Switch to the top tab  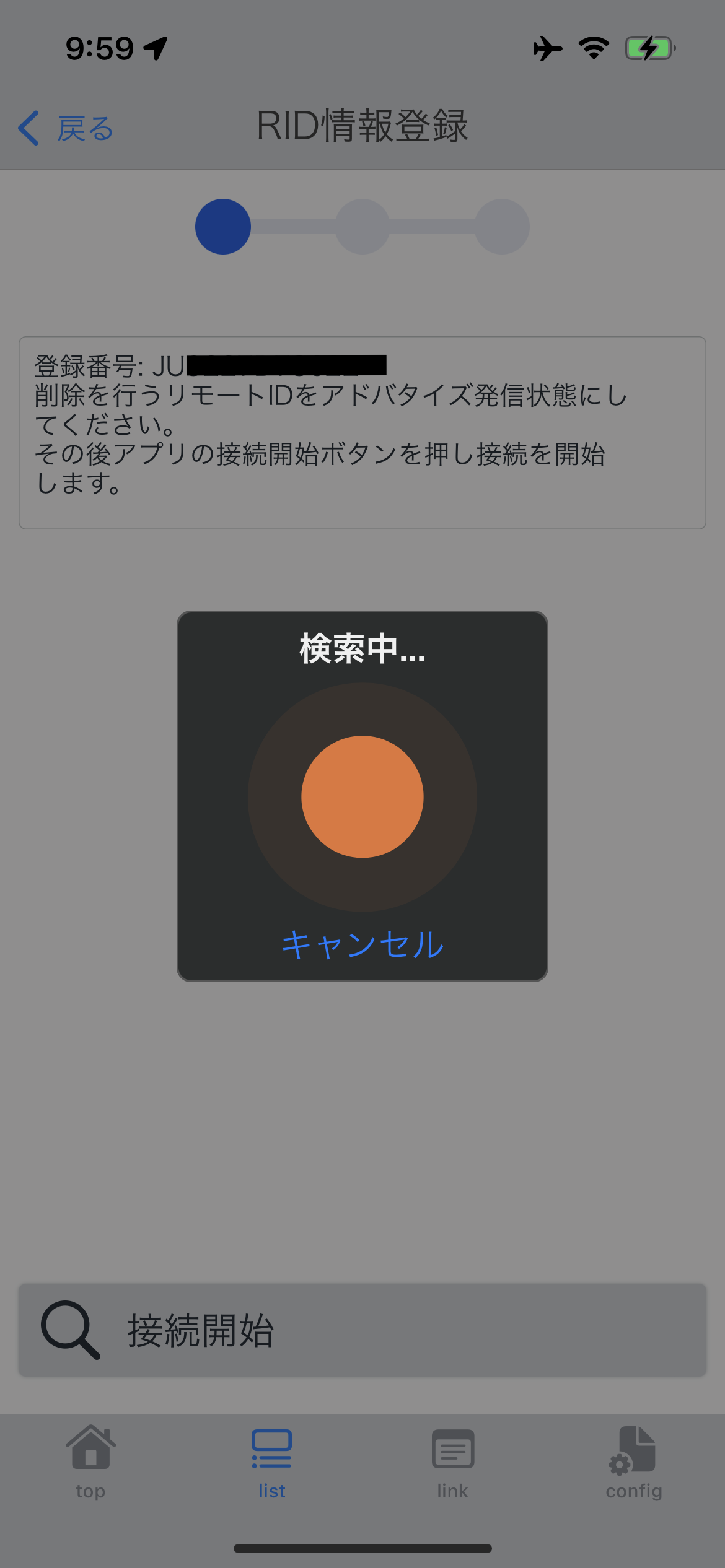pyautogui.click(x=90, y=1462)
